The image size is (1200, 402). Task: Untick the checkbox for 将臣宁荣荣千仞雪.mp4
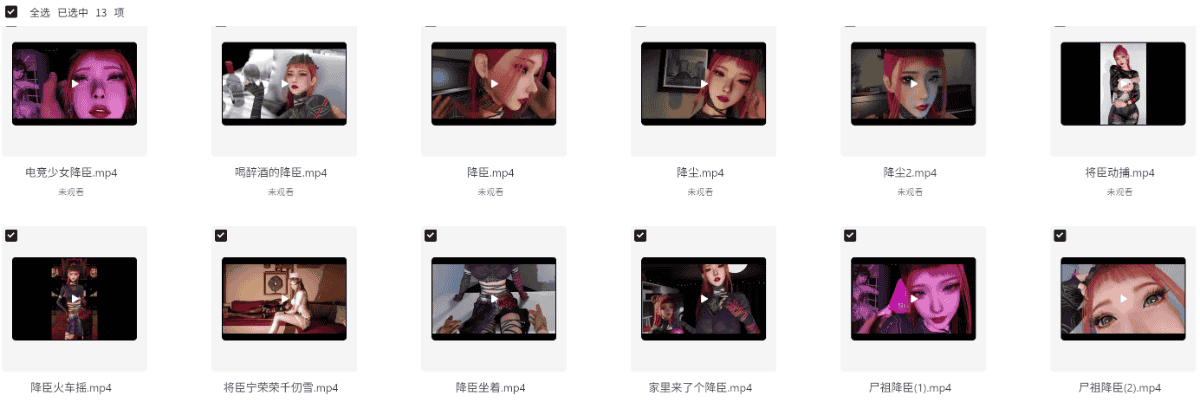pyautogui.click(x=221, y=236)
